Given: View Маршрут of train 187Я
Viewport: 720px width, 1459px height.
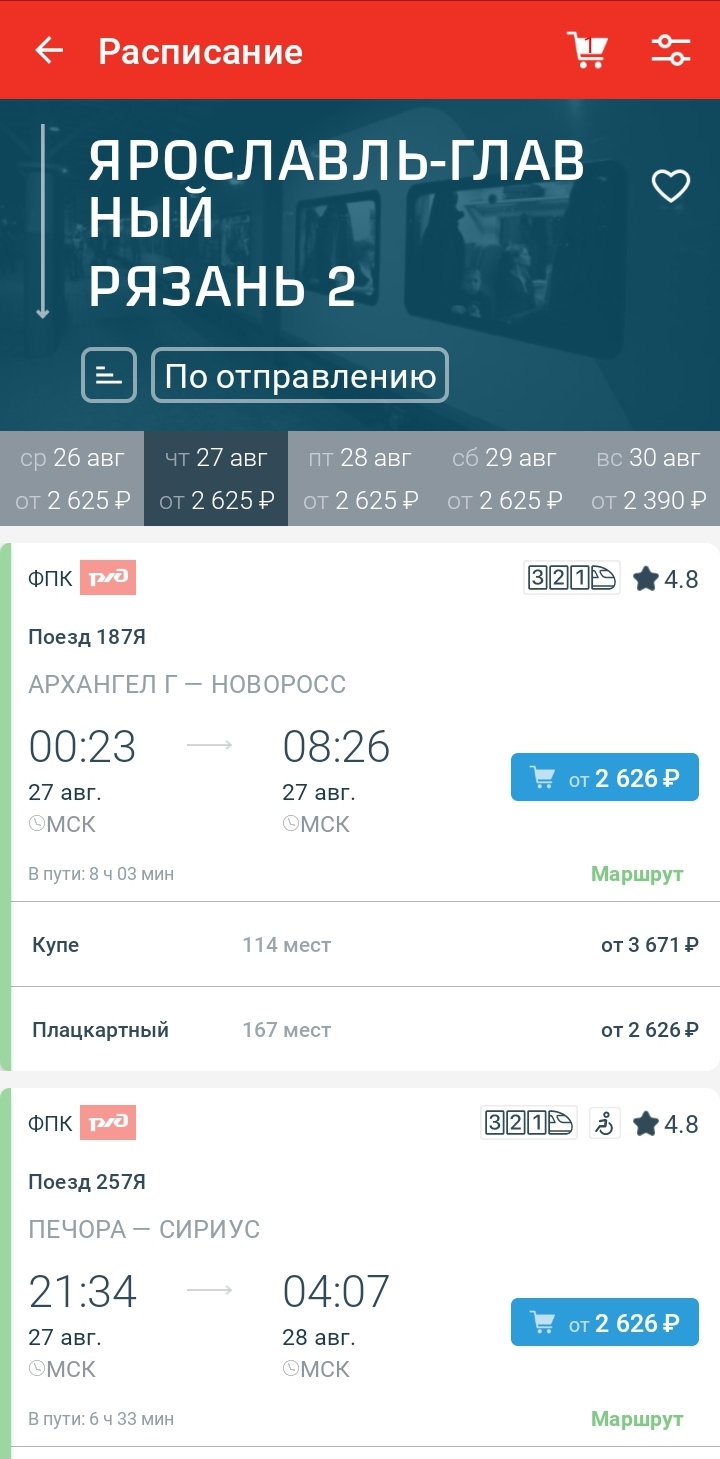Looking at the screenshot, I should [x=637, y=874].
